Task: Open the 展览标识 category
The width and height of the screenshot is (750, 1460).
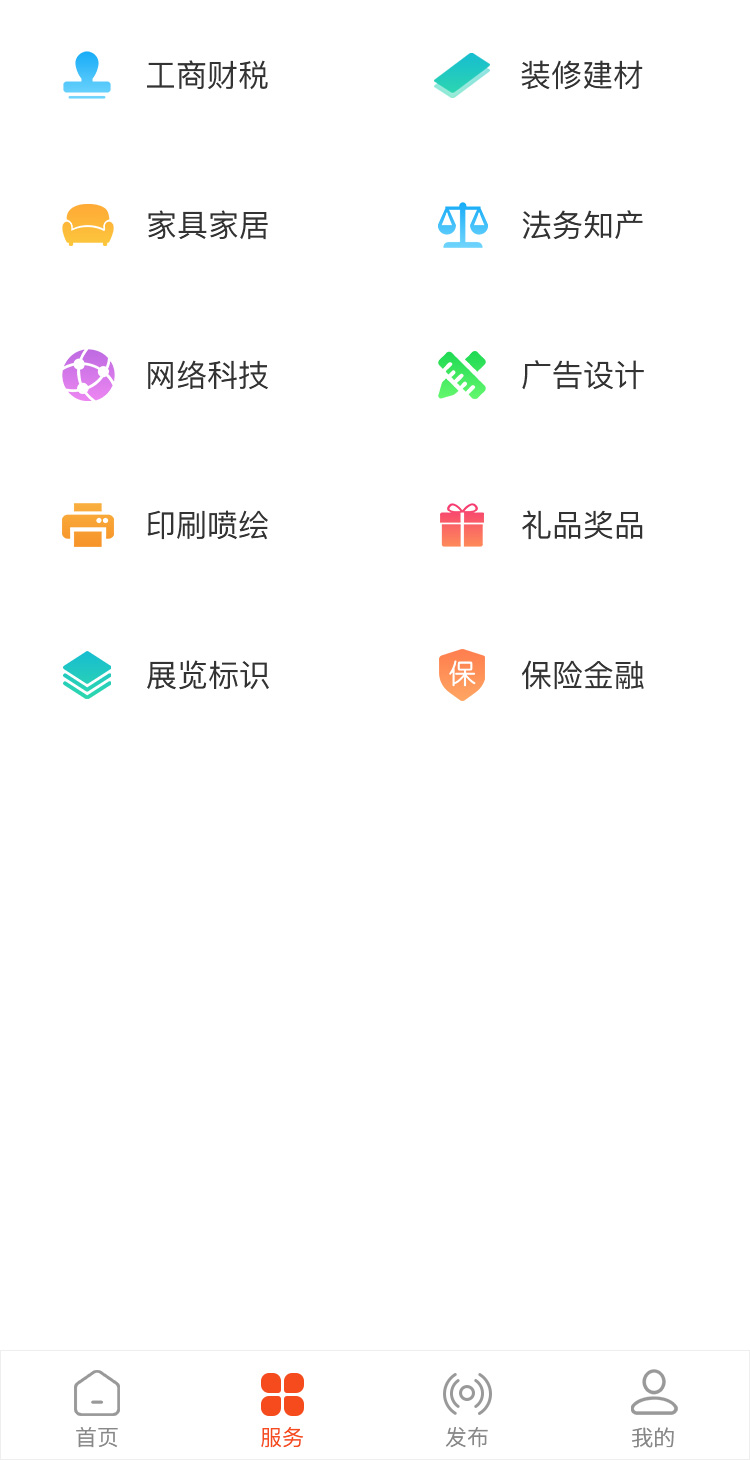Action: coord(167,676)
